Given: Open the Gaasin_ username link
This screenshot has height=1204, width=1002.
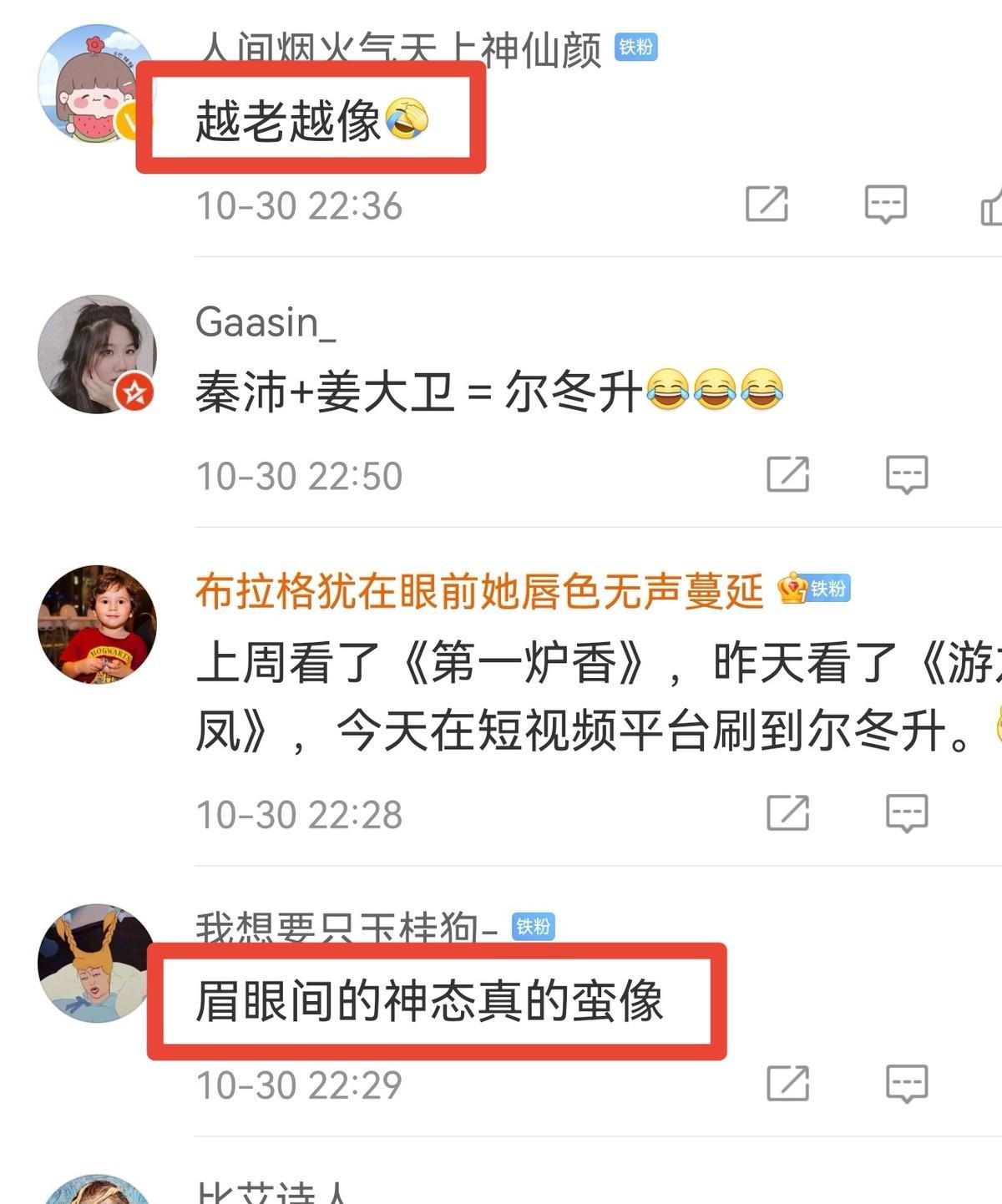Looking at the screenshot, I should [265, 322].
